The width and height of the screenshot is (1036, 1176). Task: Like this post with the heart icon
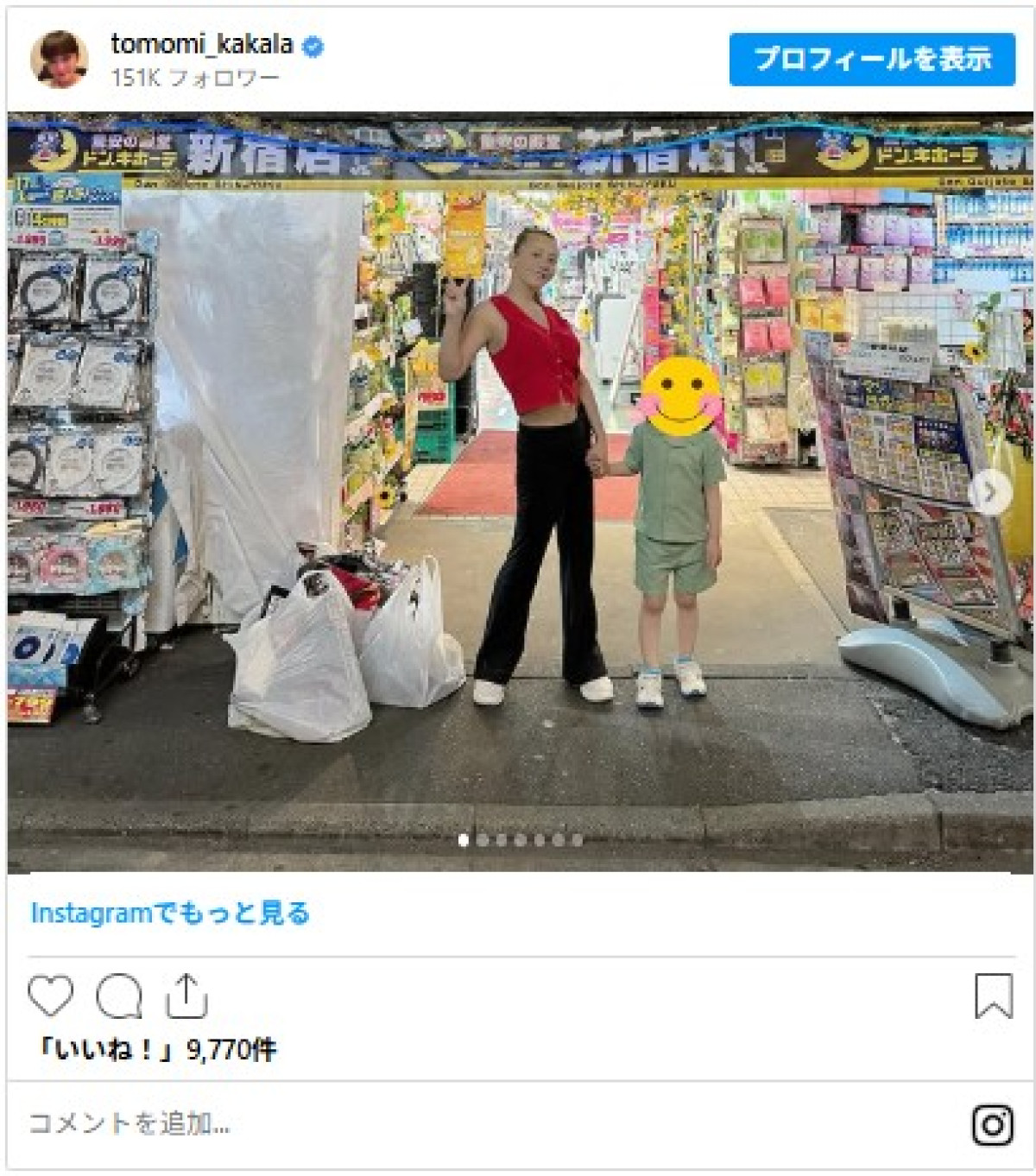[x=51, y=996]
